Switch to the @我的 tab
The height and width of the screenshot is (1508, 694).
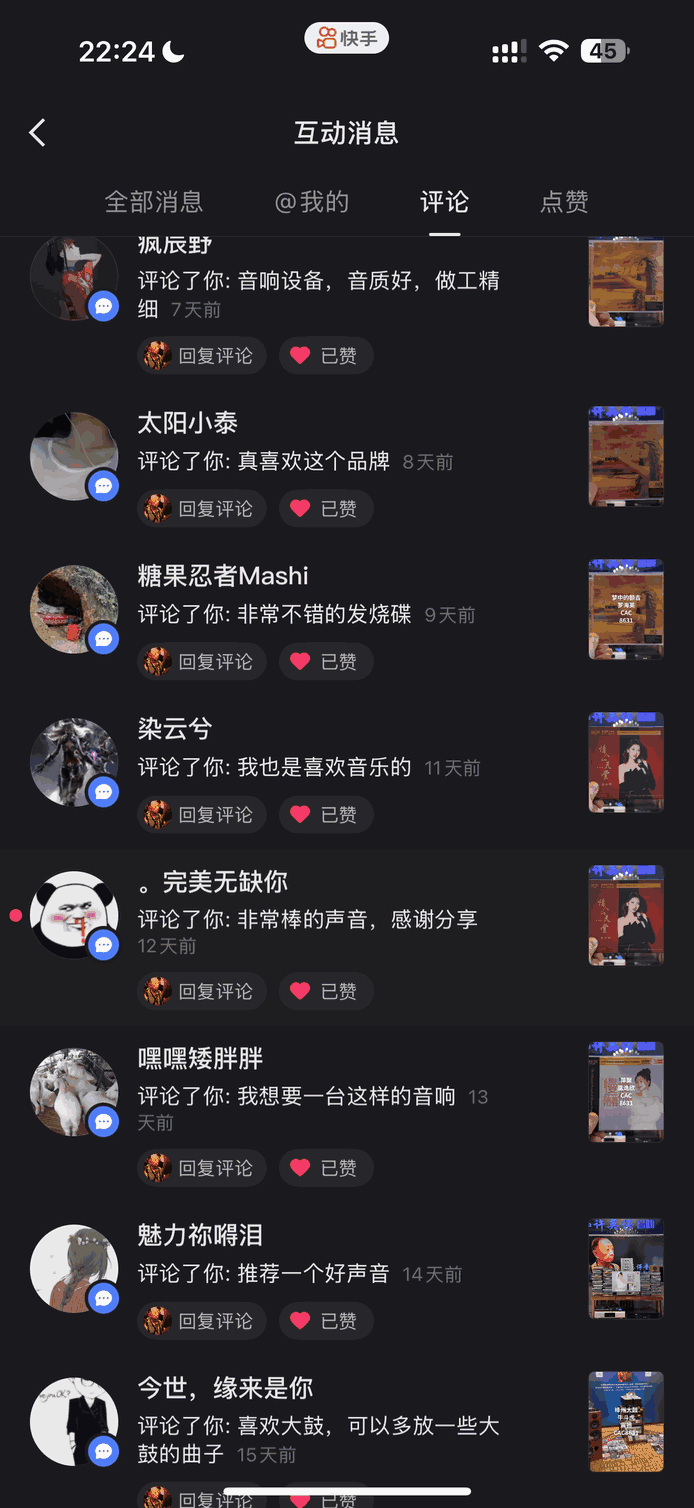click(312, 202)
